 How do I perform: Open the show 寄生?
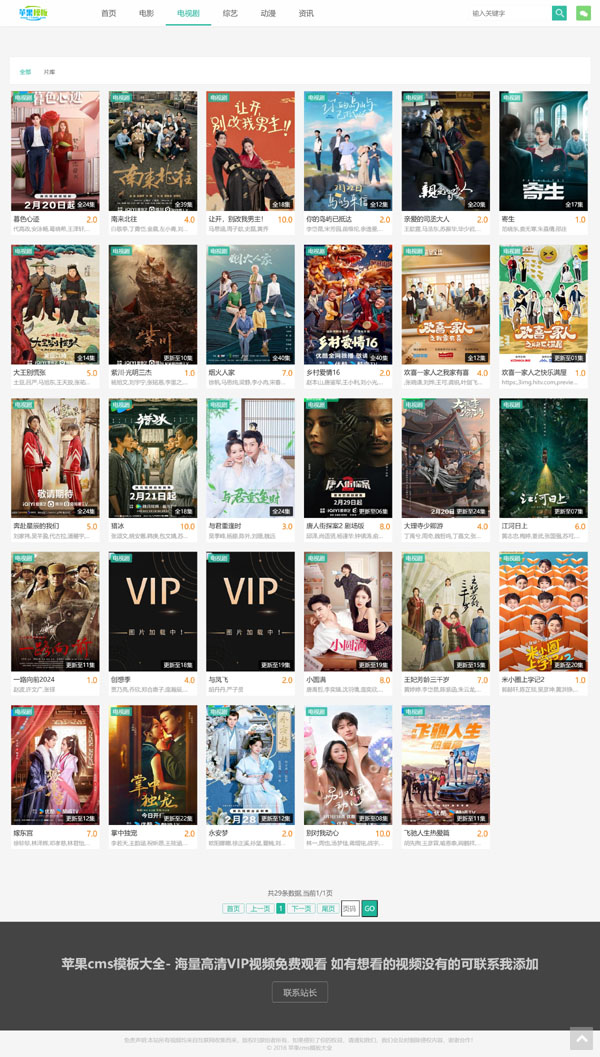543,151
